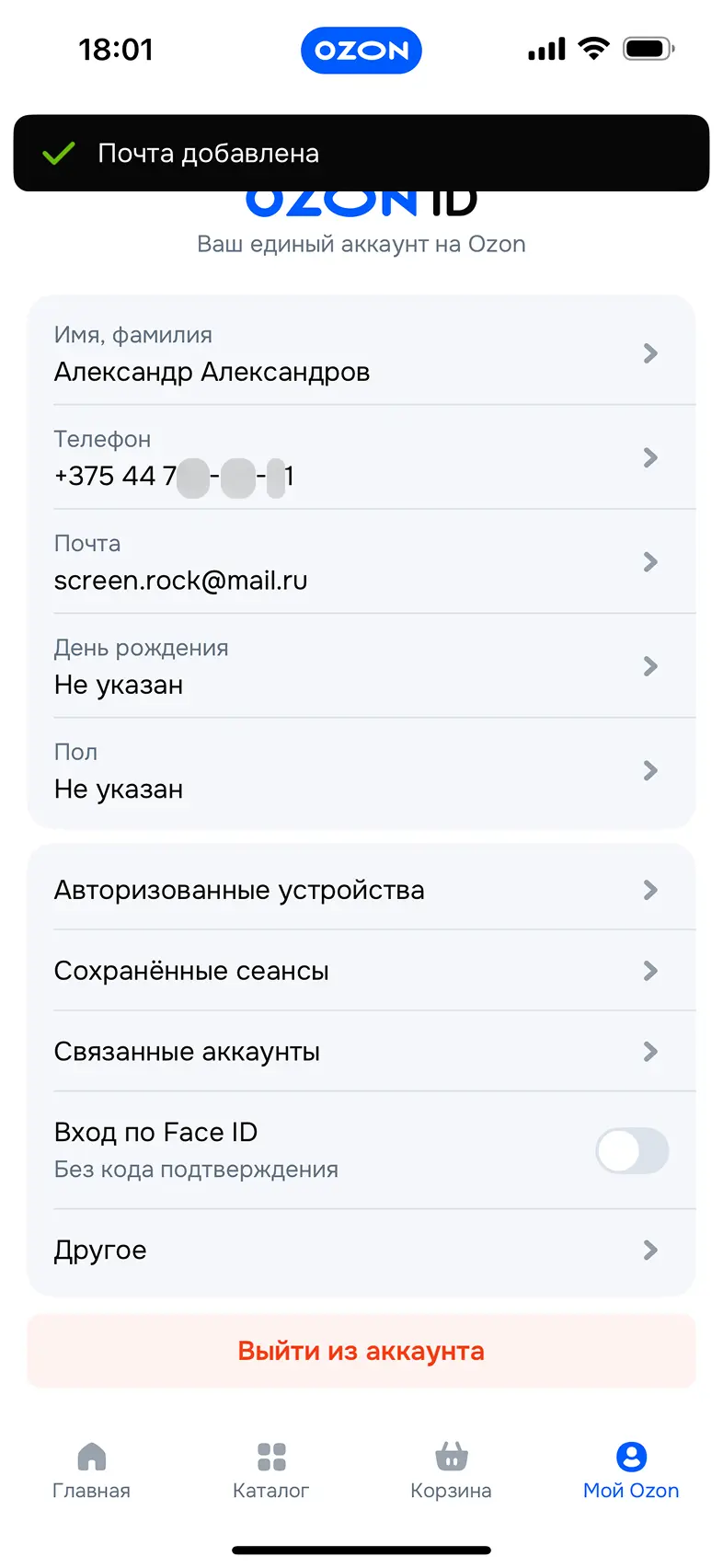
Task: Open the Корзина tab
Action: [451, 1470]
